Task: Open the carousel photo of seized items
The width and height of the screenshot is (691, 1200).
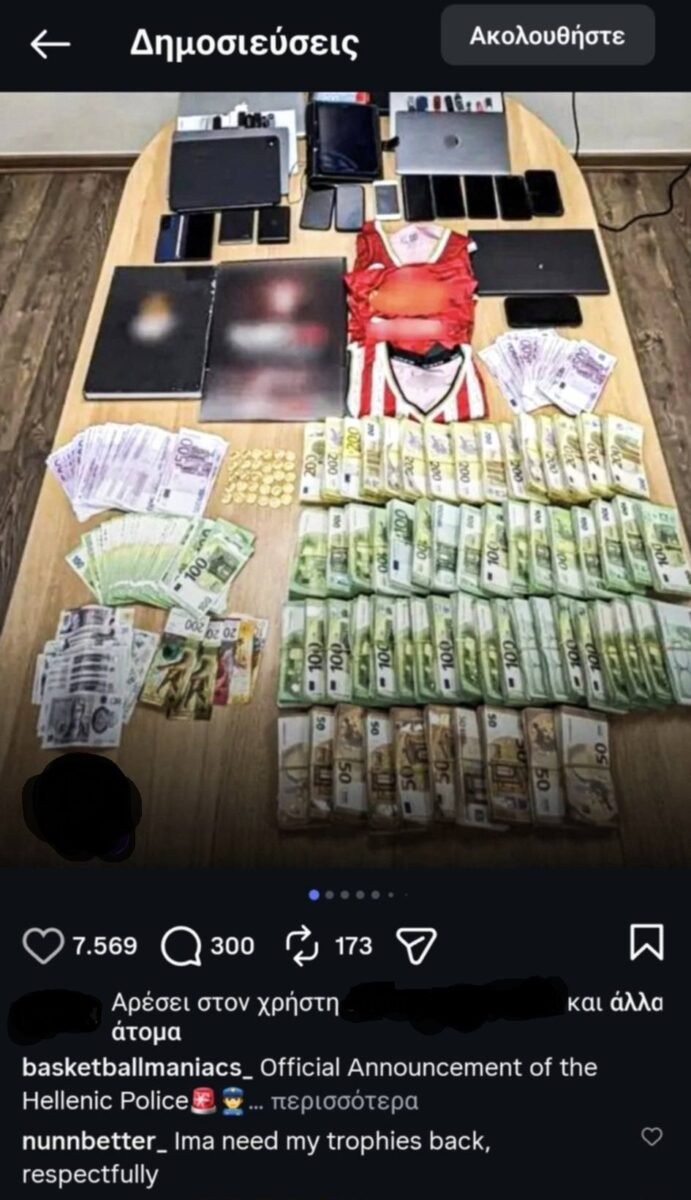Action: pyautogui.click(x=345, y=479)
